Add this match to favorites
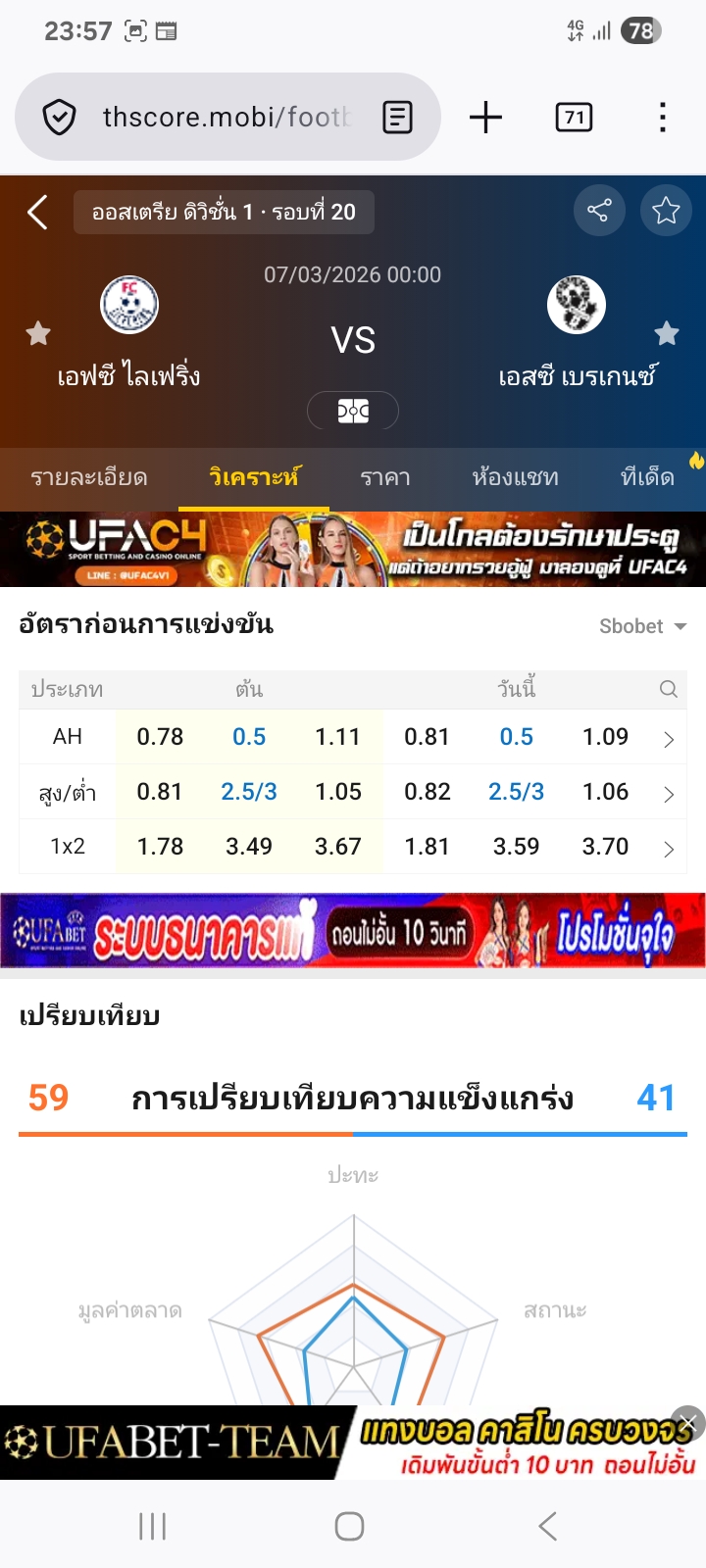Image resolution: width=706 pixels, height=1568 pixels. tap(666, 211)
